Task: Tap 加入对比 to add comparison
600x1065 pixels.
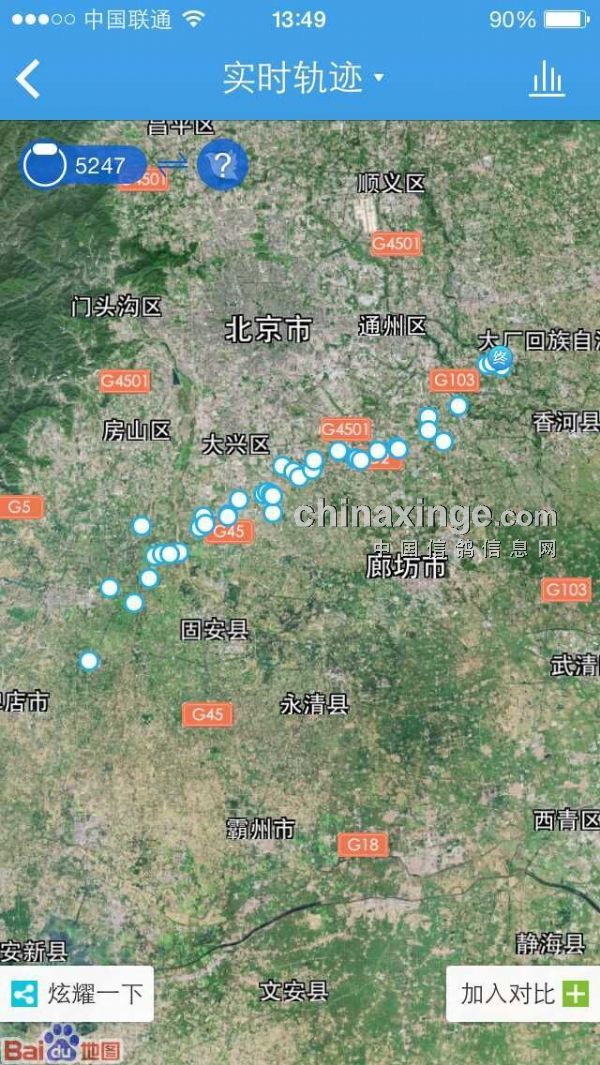Action: click(x=522, y=994)
